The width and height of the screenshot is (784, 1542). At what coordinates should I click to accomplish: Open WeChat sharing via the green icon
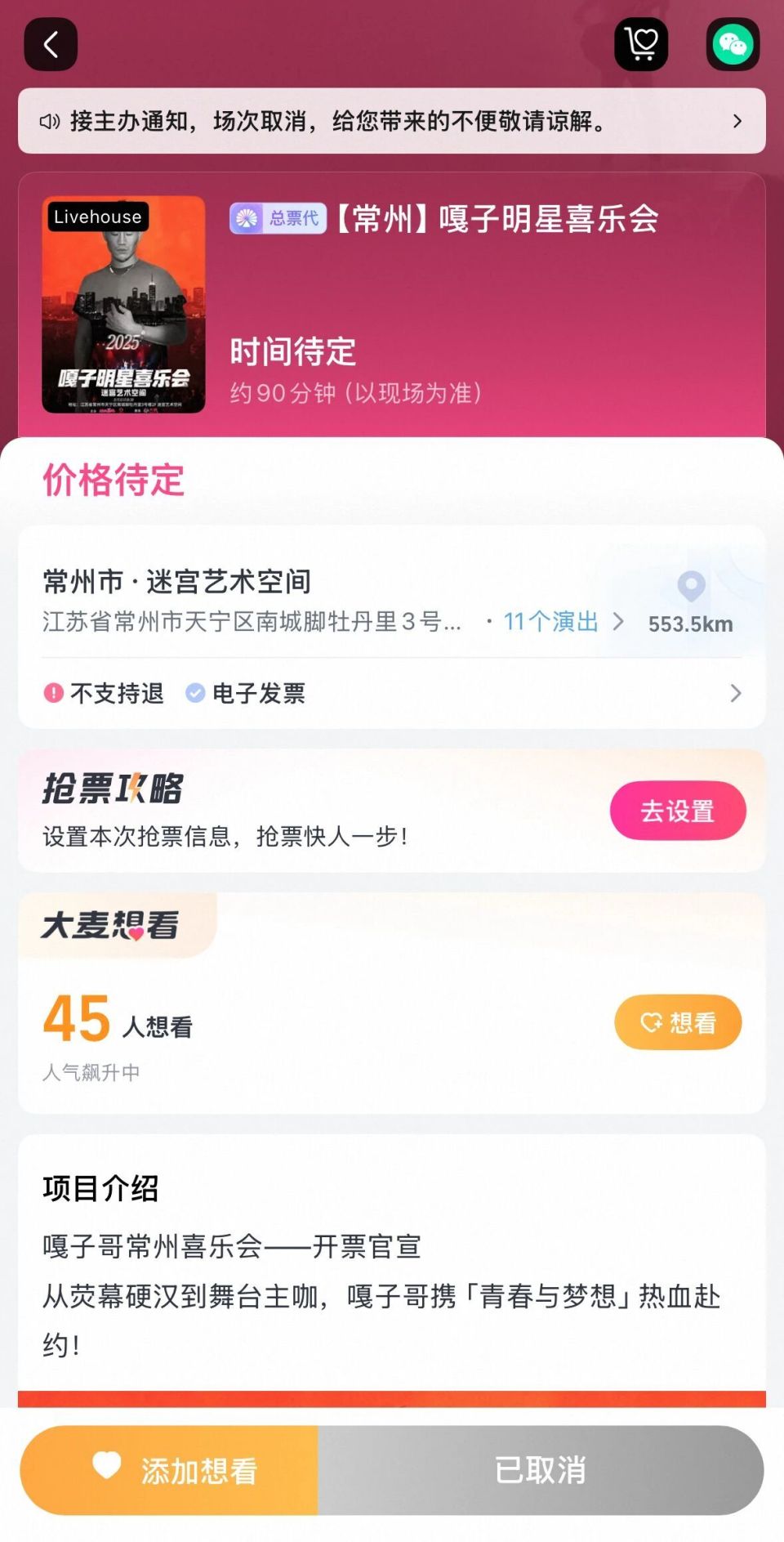point(734,44)
